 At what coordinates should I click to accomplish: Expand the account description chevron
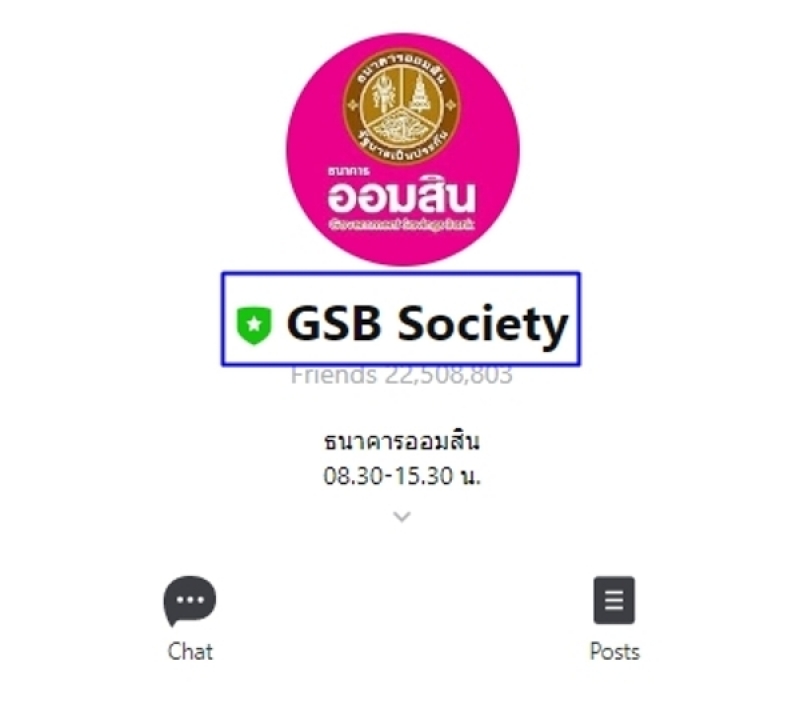click(x=401, y=517)
